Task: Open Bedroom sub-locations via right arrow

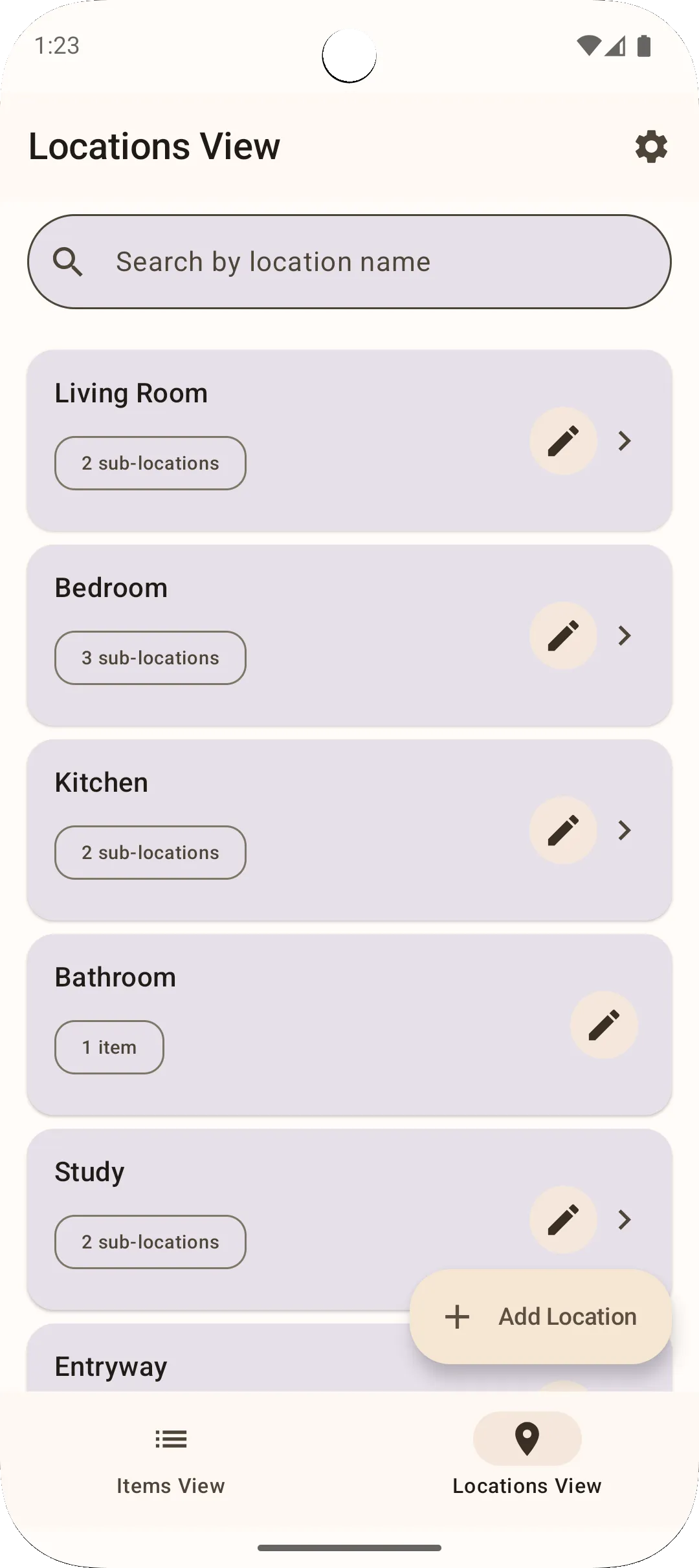Action: tap(625, 636)
